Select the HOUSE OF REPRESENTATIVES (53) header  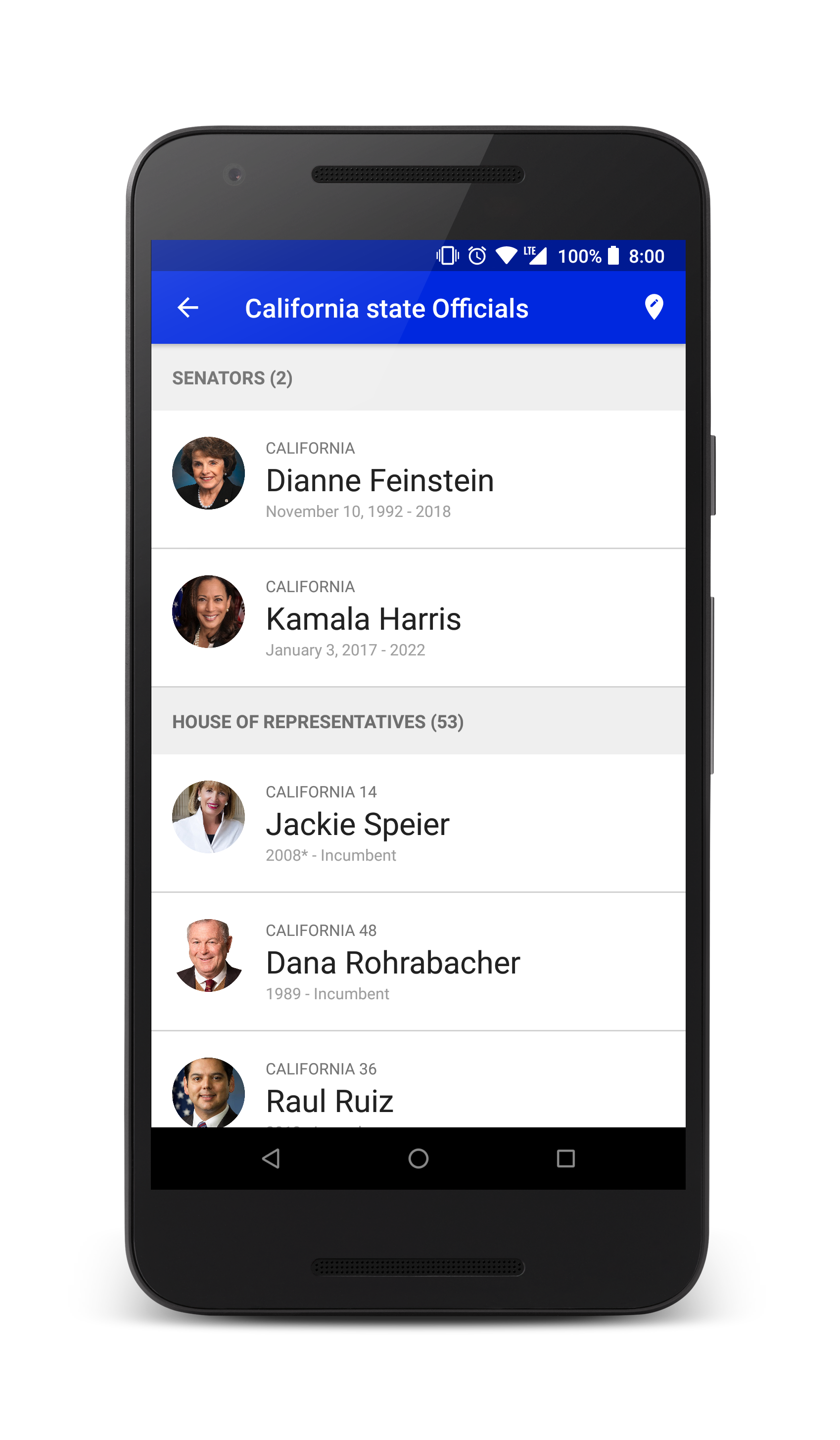point(318,722)
